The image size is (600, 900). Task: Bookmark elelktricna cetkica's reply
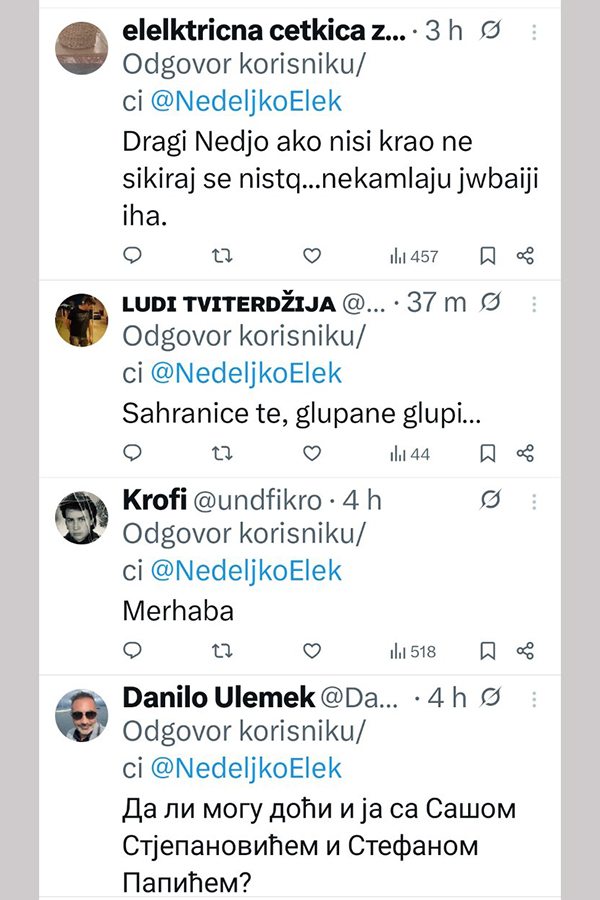pyautogui.click(x=488, y=256)
